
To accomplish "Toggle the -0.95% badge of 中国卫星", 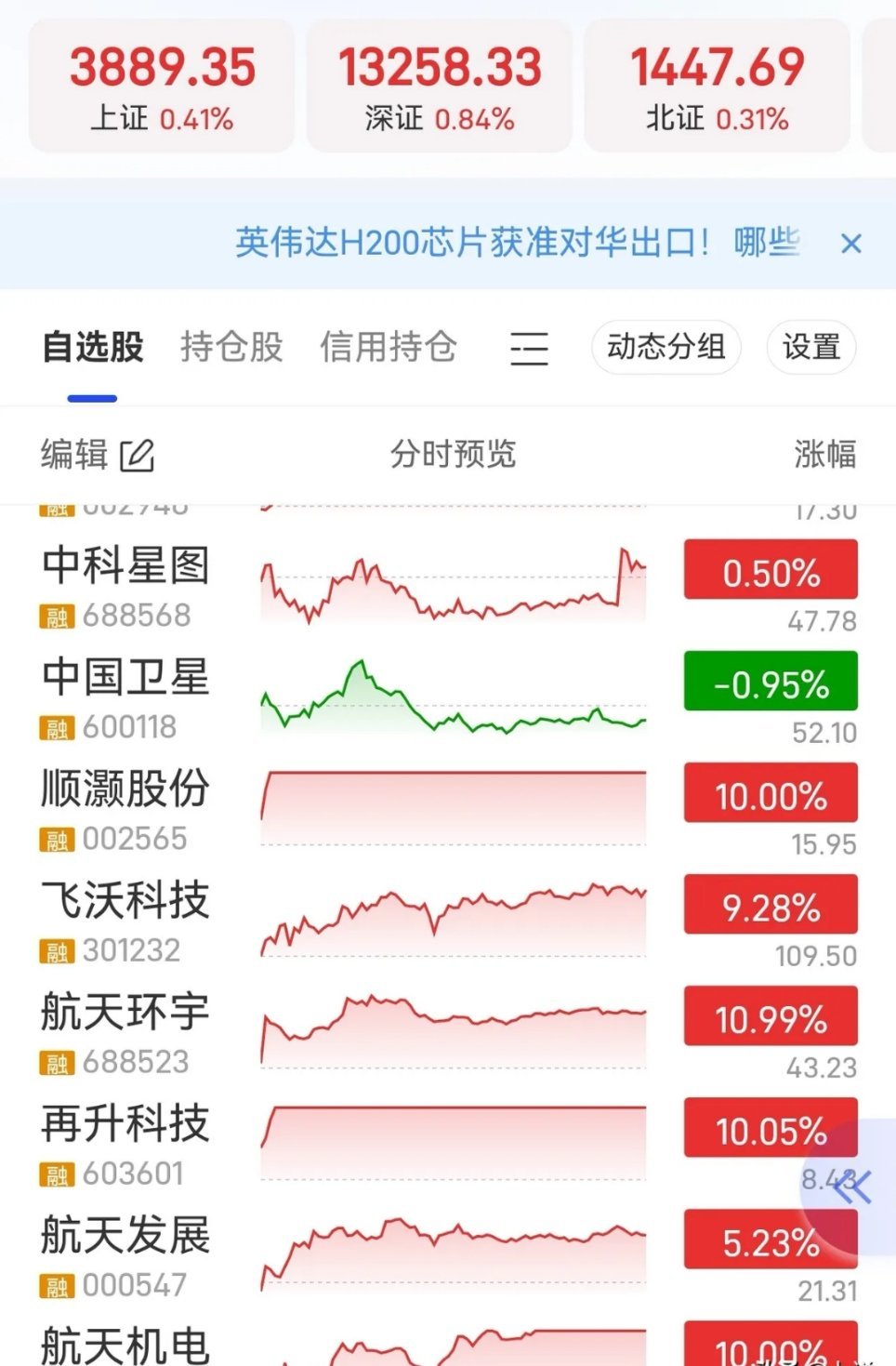I will [770, 682].
